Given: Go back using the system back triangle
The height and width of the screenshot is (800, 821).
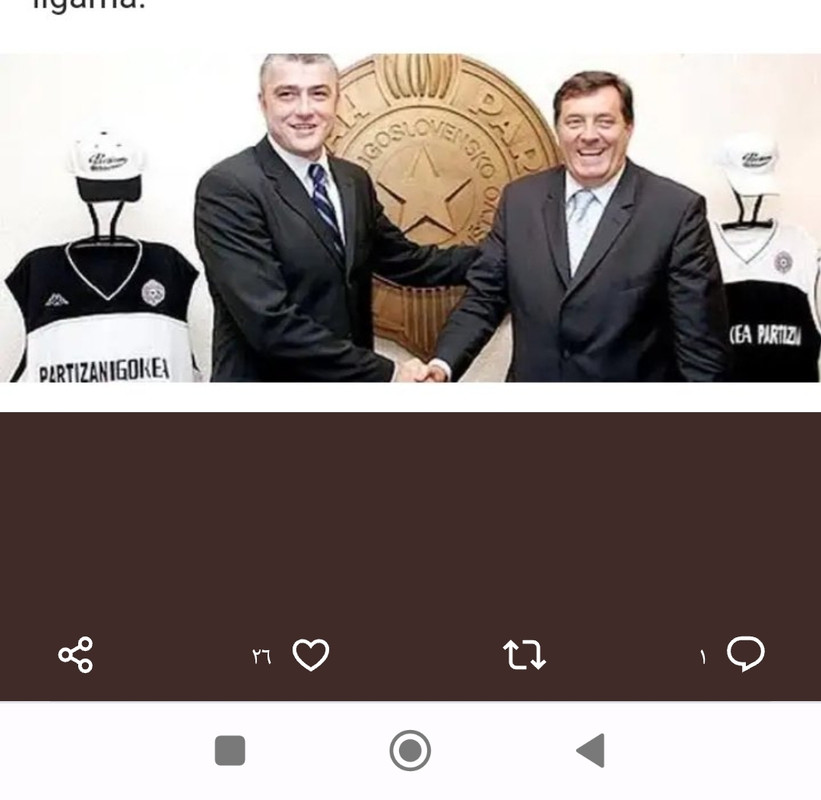Looking at the screenshot, I should pyautogui.click(x=591, y=750).
